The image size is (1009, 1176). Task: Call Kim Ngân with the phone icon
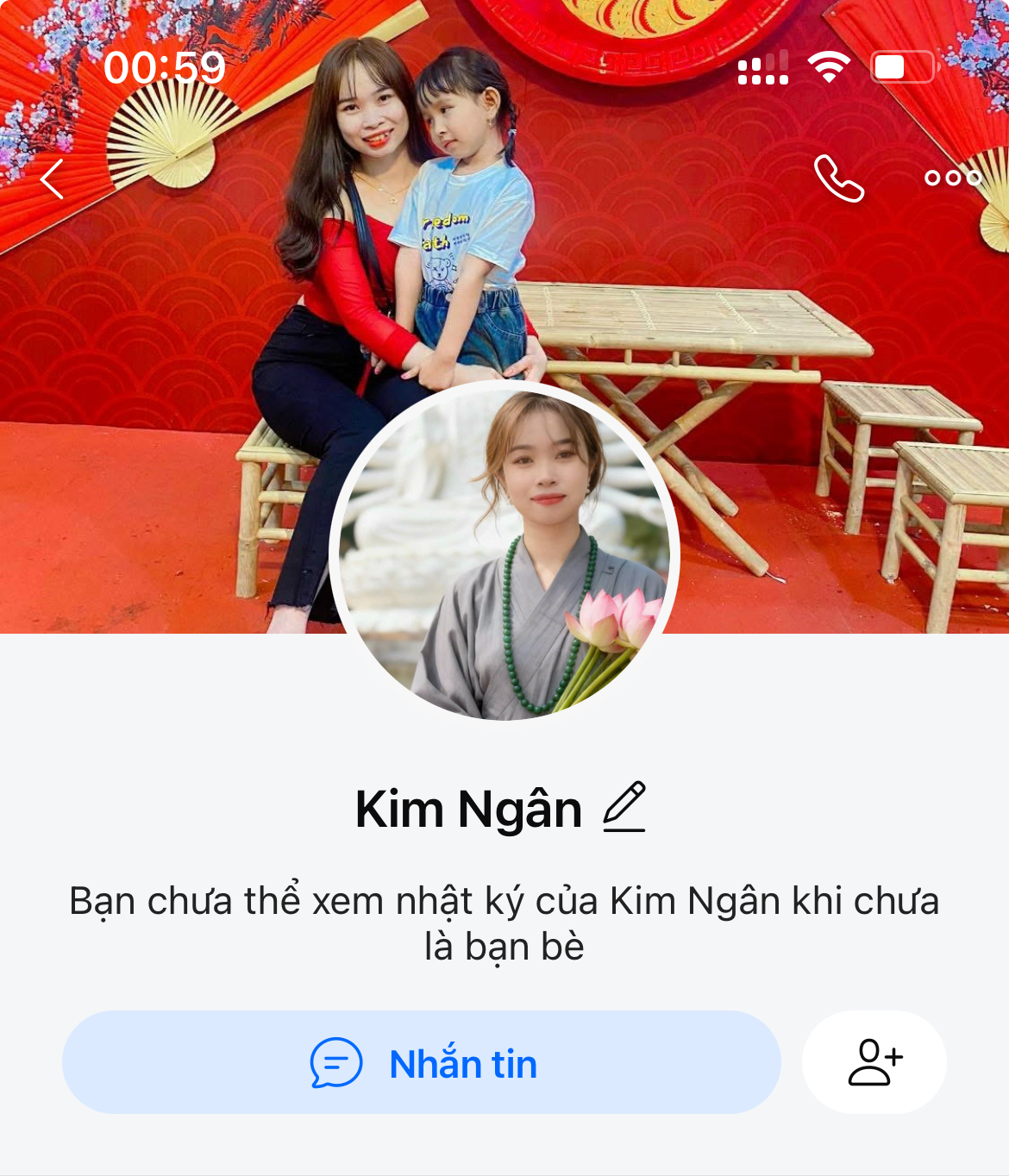838,178
